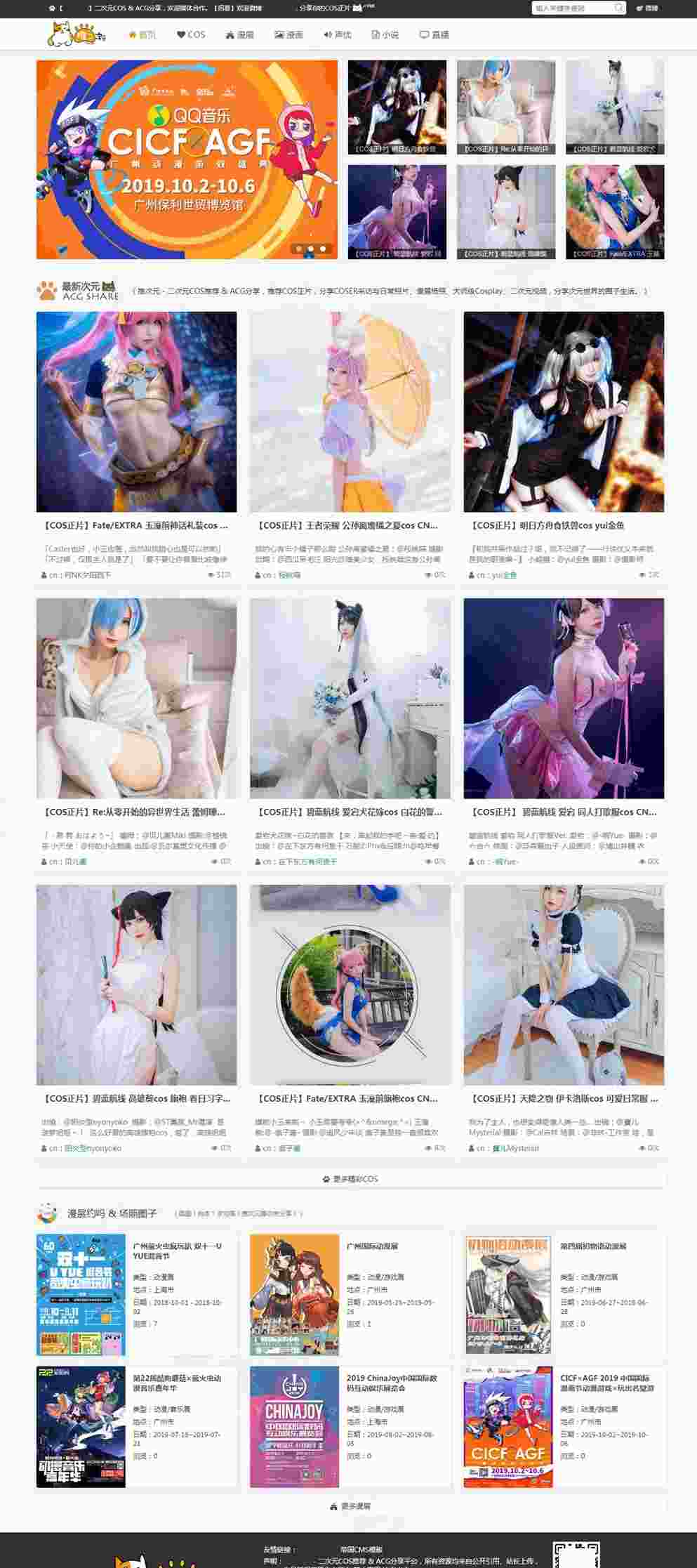Open the 王者荣耀 公孙离 cos card

(x=350, y=412)
